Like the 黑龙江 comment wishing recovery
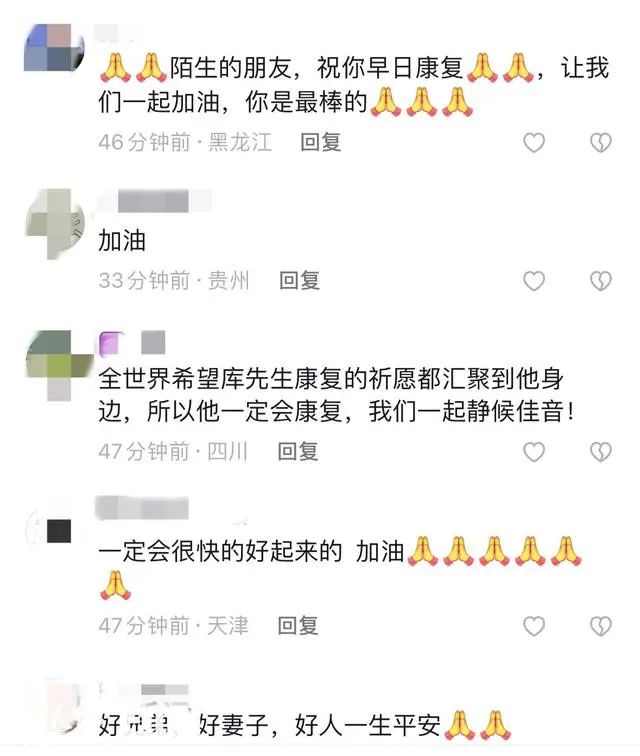This screenshot has height=756, width=640. click(x=534, y=143)
